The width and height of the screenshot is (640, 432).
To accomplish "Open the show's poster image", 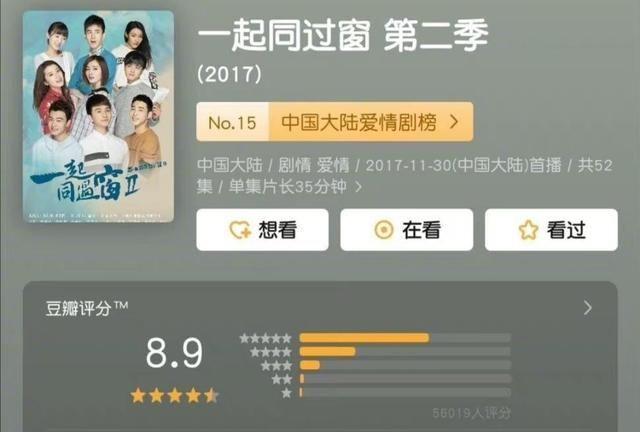I will (x=98, y=116).
